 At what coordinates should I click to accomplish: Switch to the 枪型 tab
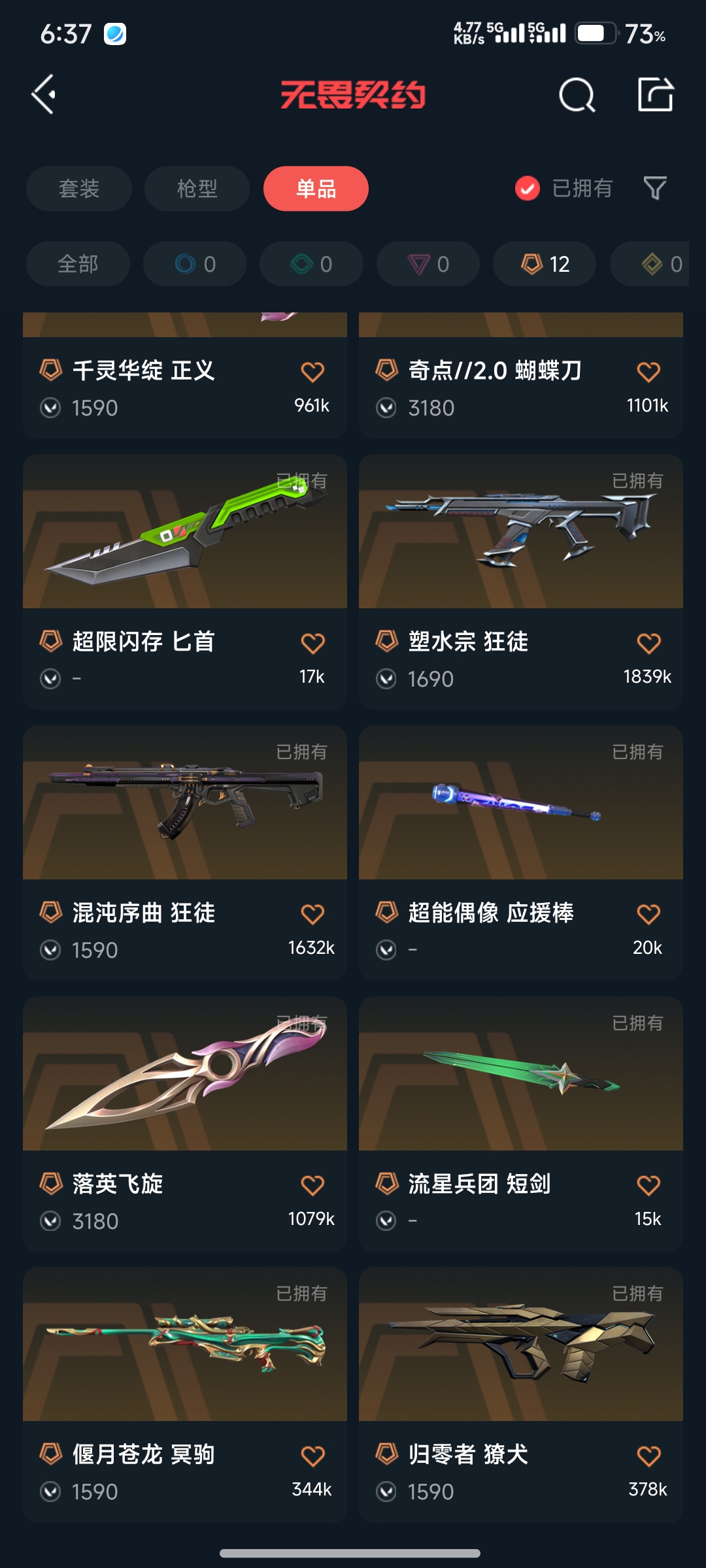click(x=197, y=189)
